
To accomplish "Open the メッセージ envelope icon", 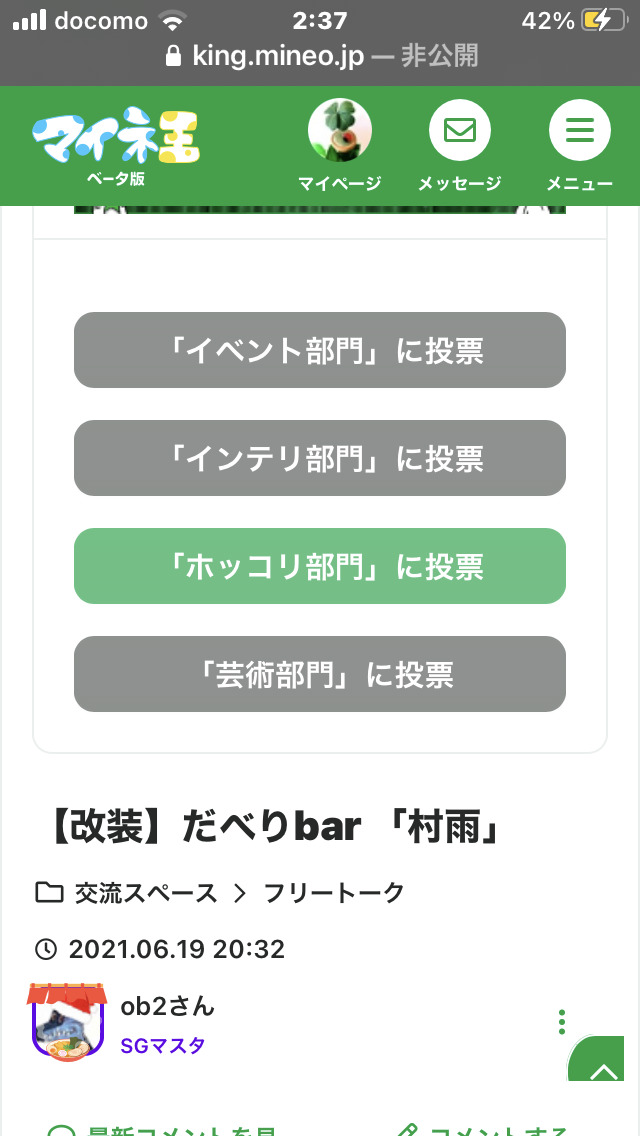I will (460, 130).
